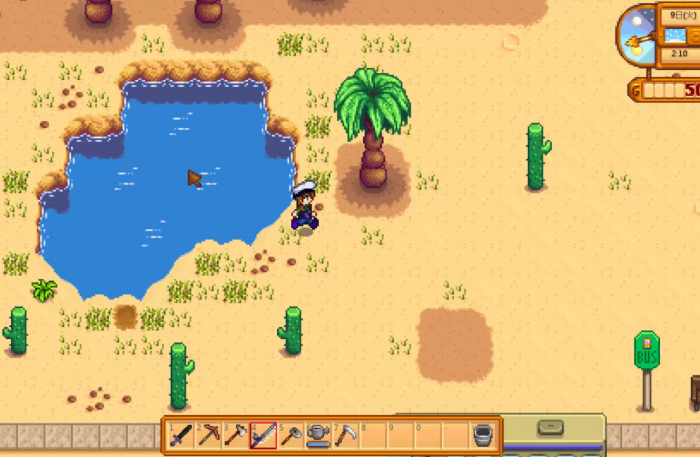Select the sword in toolbar slot 1
The height and width of the screenshot is (457, 700).
pos(181,435)
